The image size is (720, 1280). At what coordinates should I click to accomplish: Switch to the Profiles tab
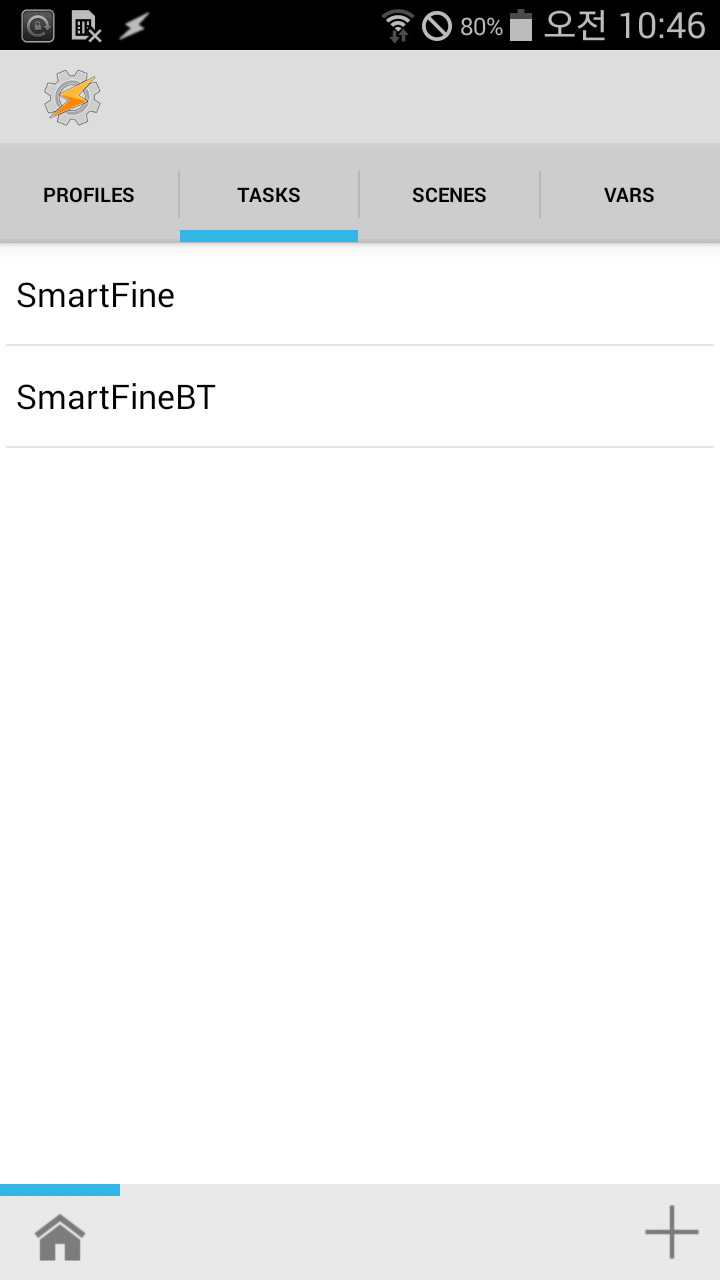pos(89,195)
